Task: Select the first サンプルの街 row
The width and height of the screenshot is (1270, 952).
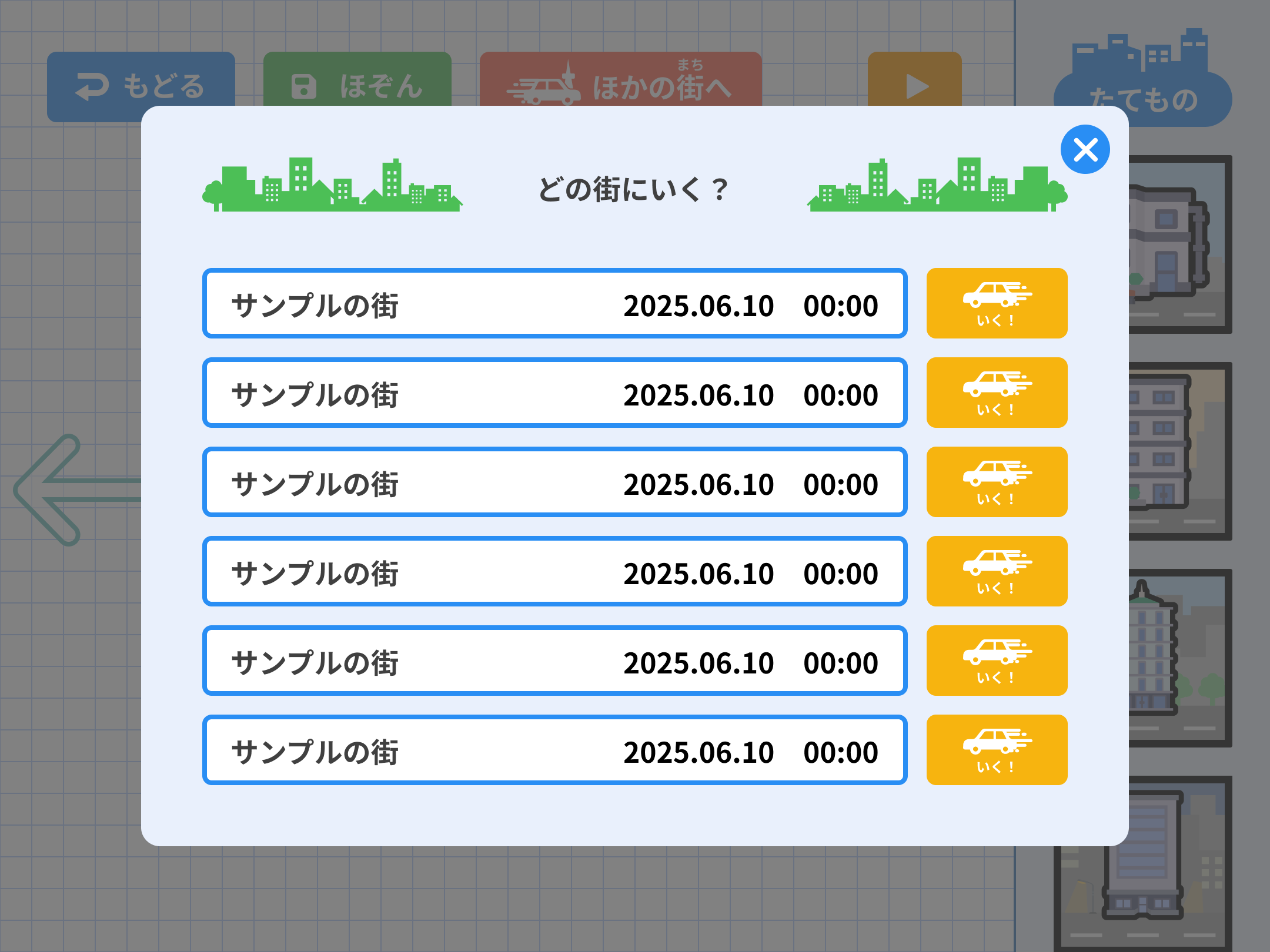Action: tap(554, 303)
